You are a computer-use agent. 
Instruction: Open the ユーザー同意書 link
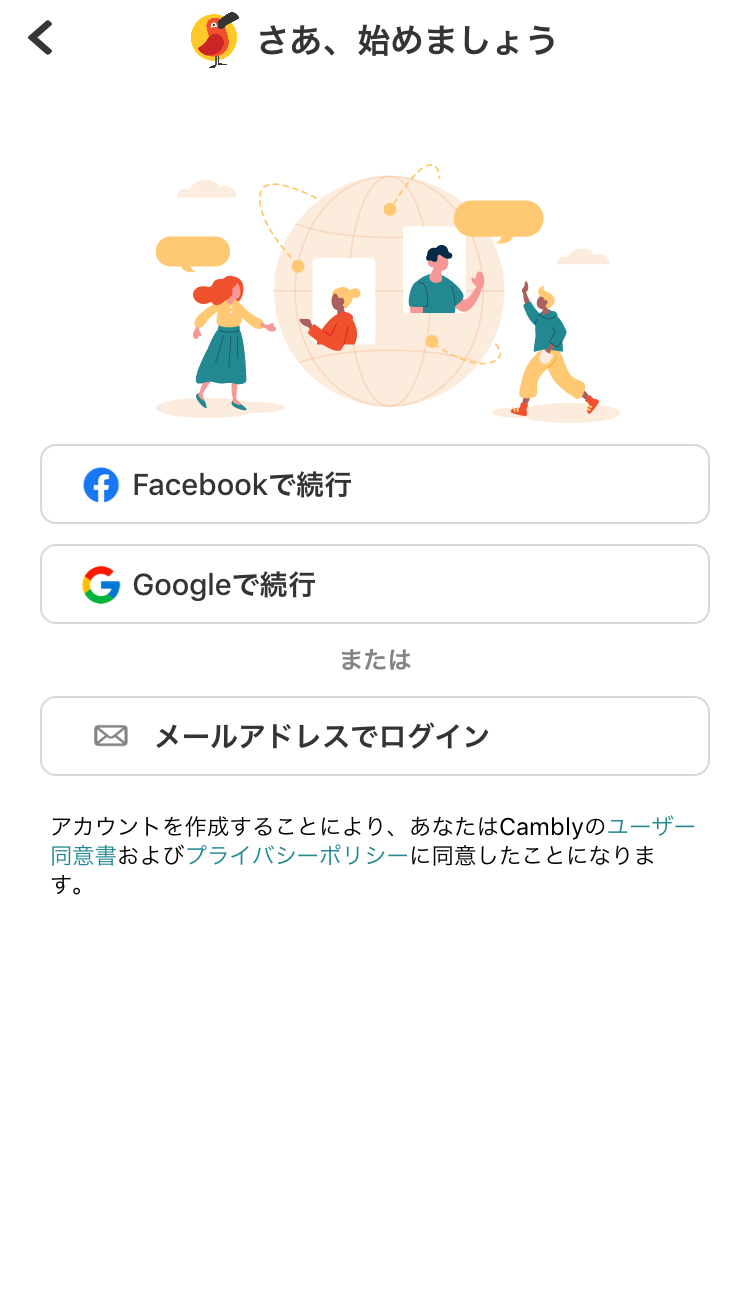651,827
